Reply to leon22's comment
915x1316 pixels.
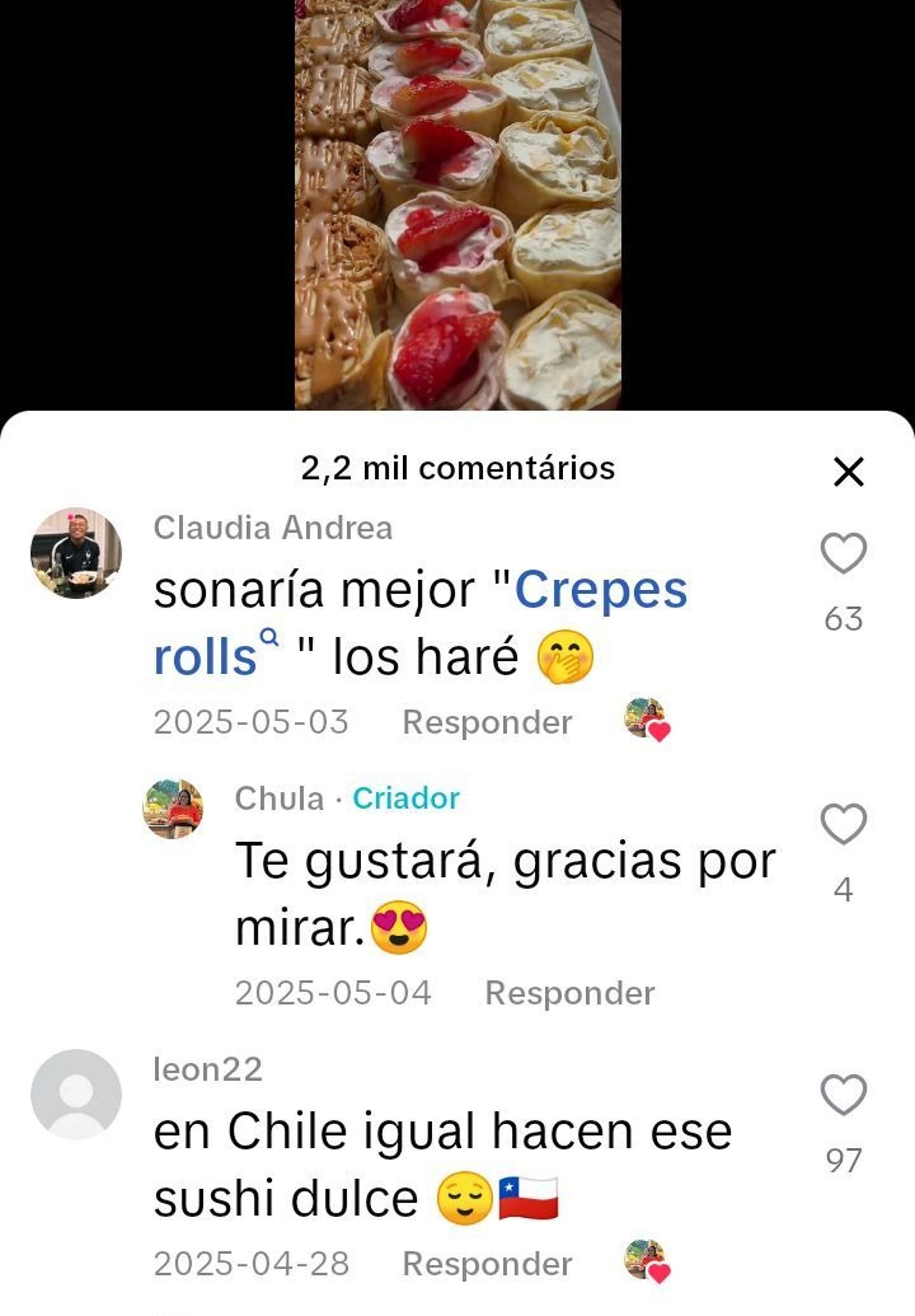tap(487, 1264)
